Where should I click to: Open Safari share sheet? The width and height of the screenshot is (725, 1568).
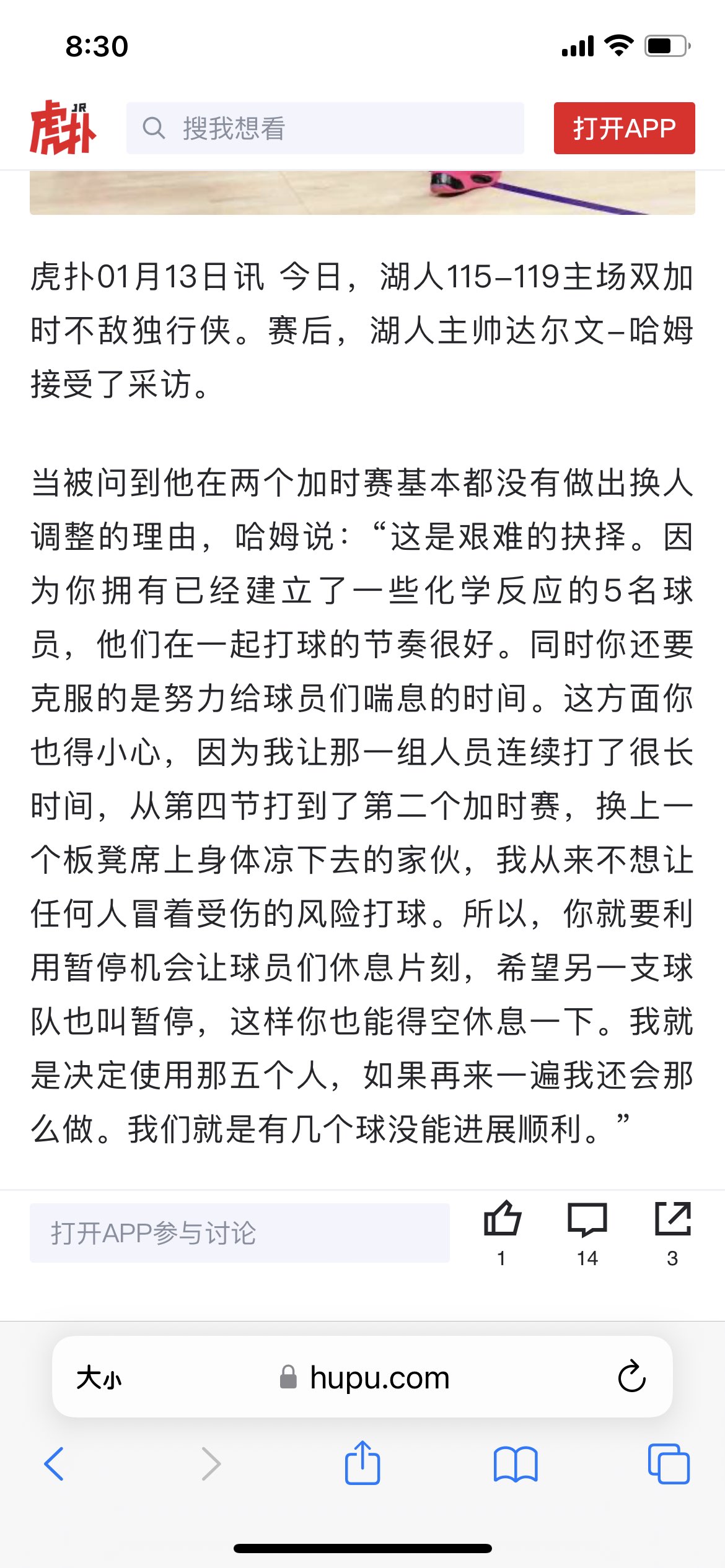[x=362, y=1462]
